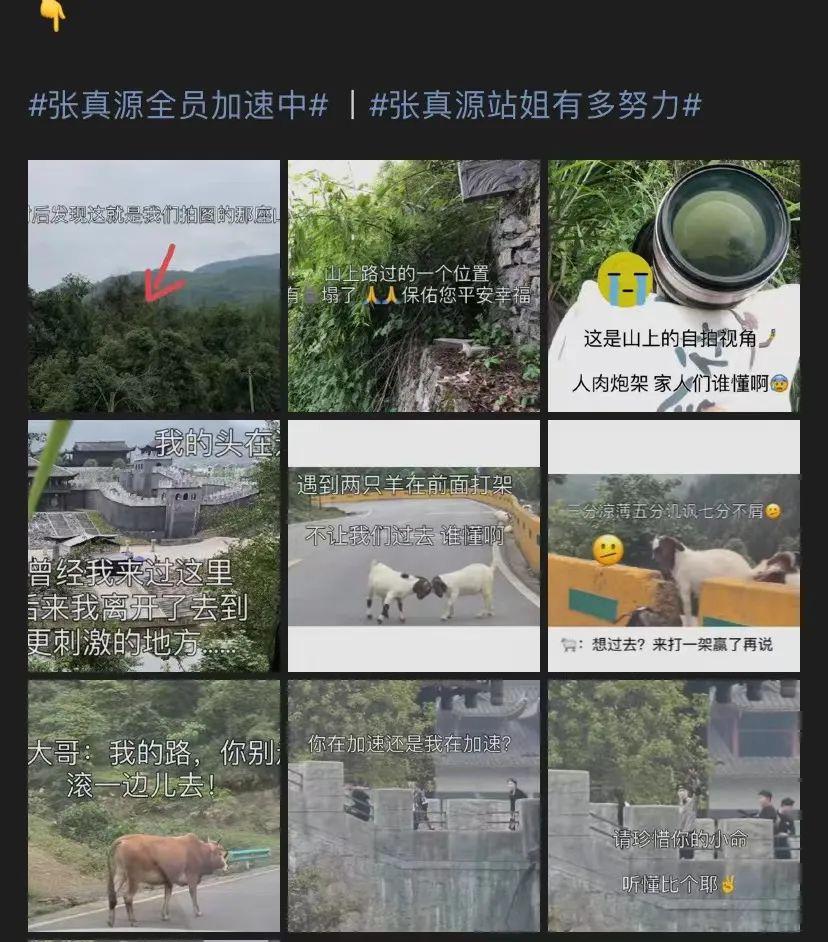View photo captioned 曾经我来过这里

point(154,546)
